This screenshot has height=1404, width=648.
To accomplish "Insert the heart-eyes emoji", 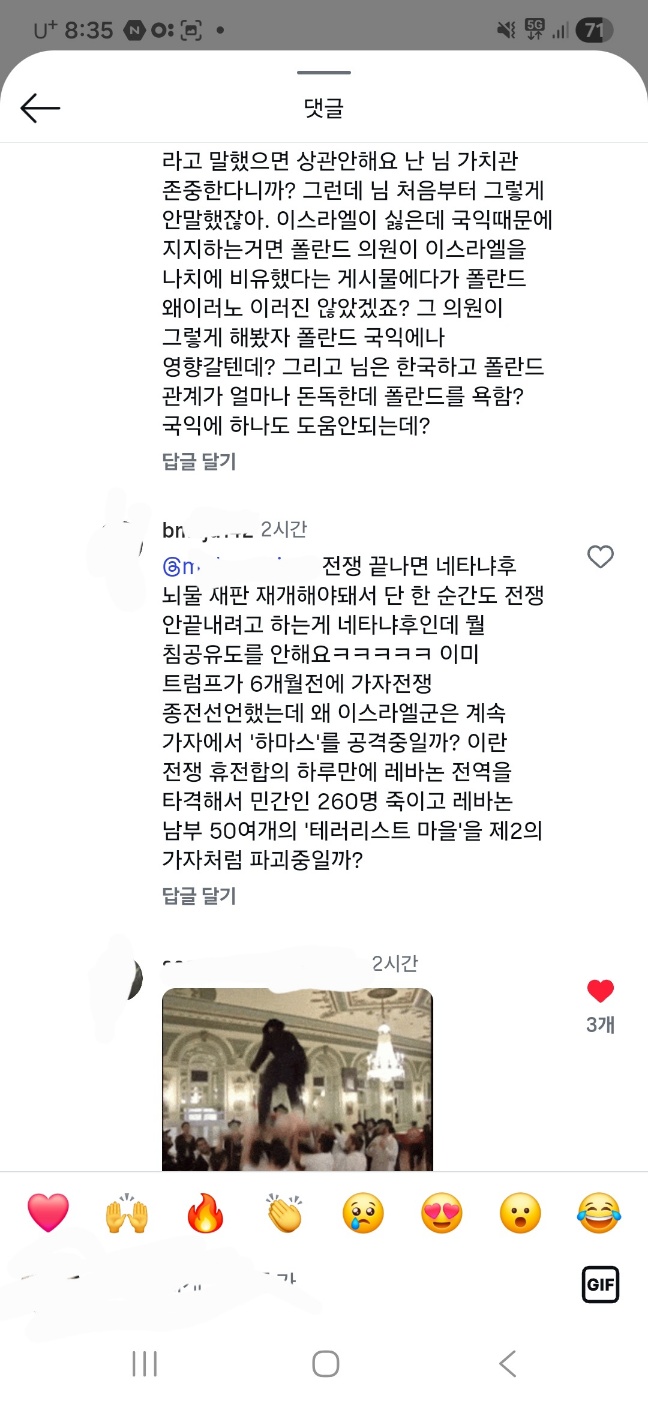I will tap(442, 1214).
